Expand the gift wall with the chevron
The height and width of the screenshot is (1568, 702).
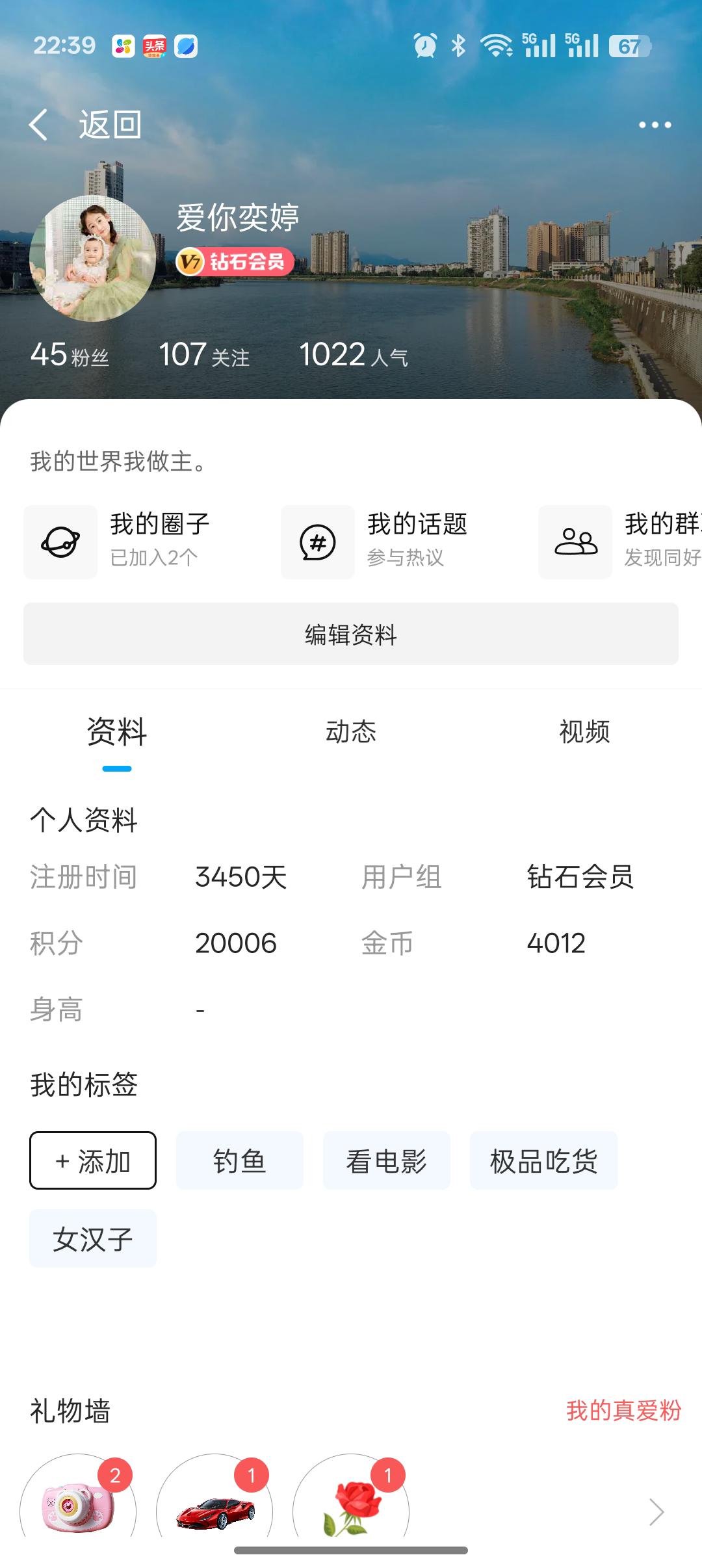pos(656,1511)
